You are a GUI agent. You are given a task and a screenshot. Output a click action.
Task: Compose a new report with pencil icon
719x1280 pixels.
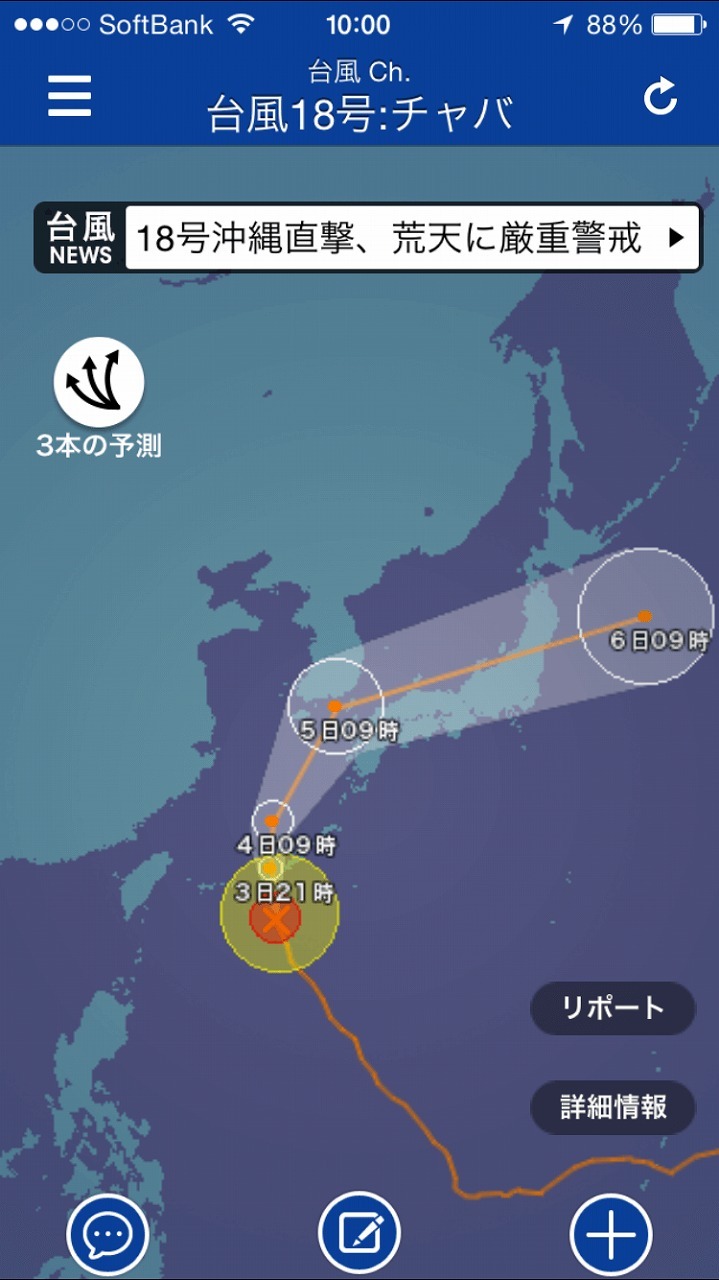click(359, 1235)
